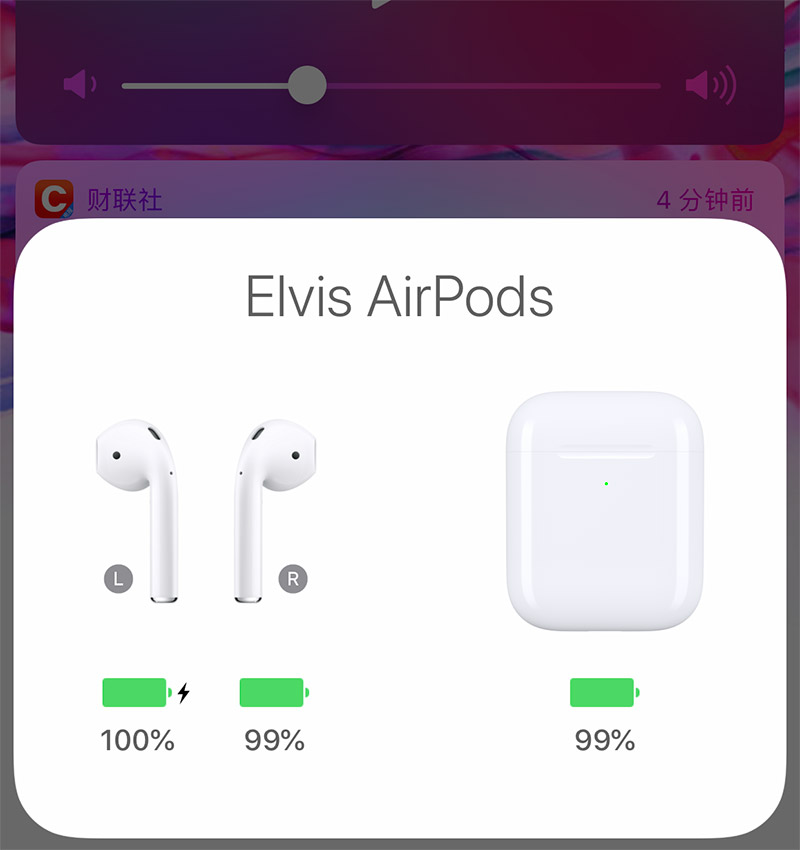
Task: Tap the 'Elvis AirPods' title
Action: coord(400,294)
